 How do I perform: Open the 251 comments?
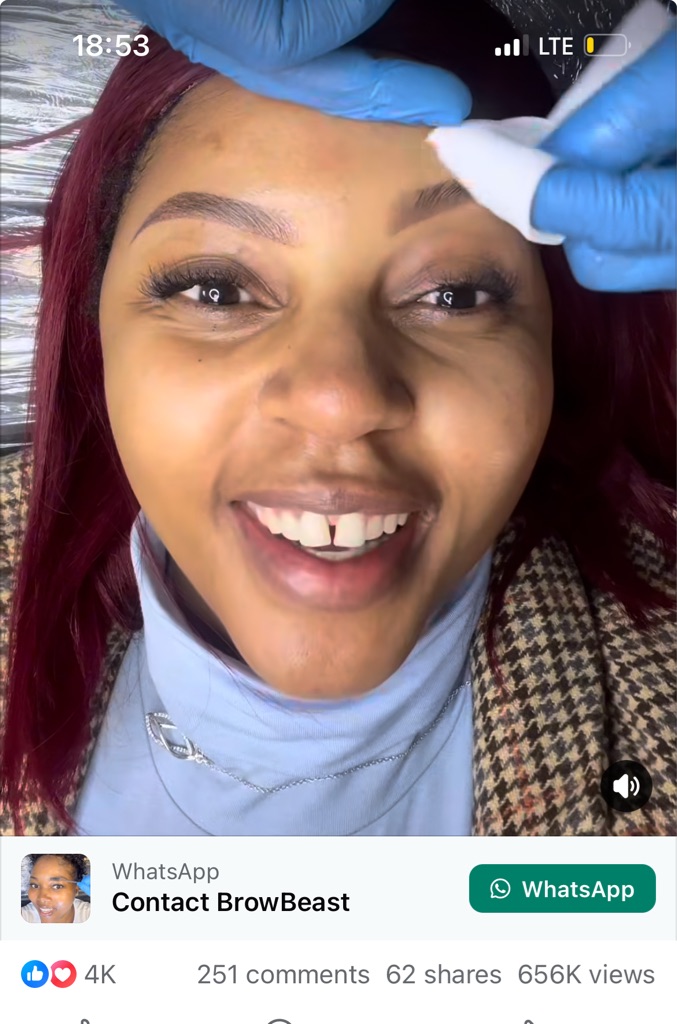coord(283,974)
